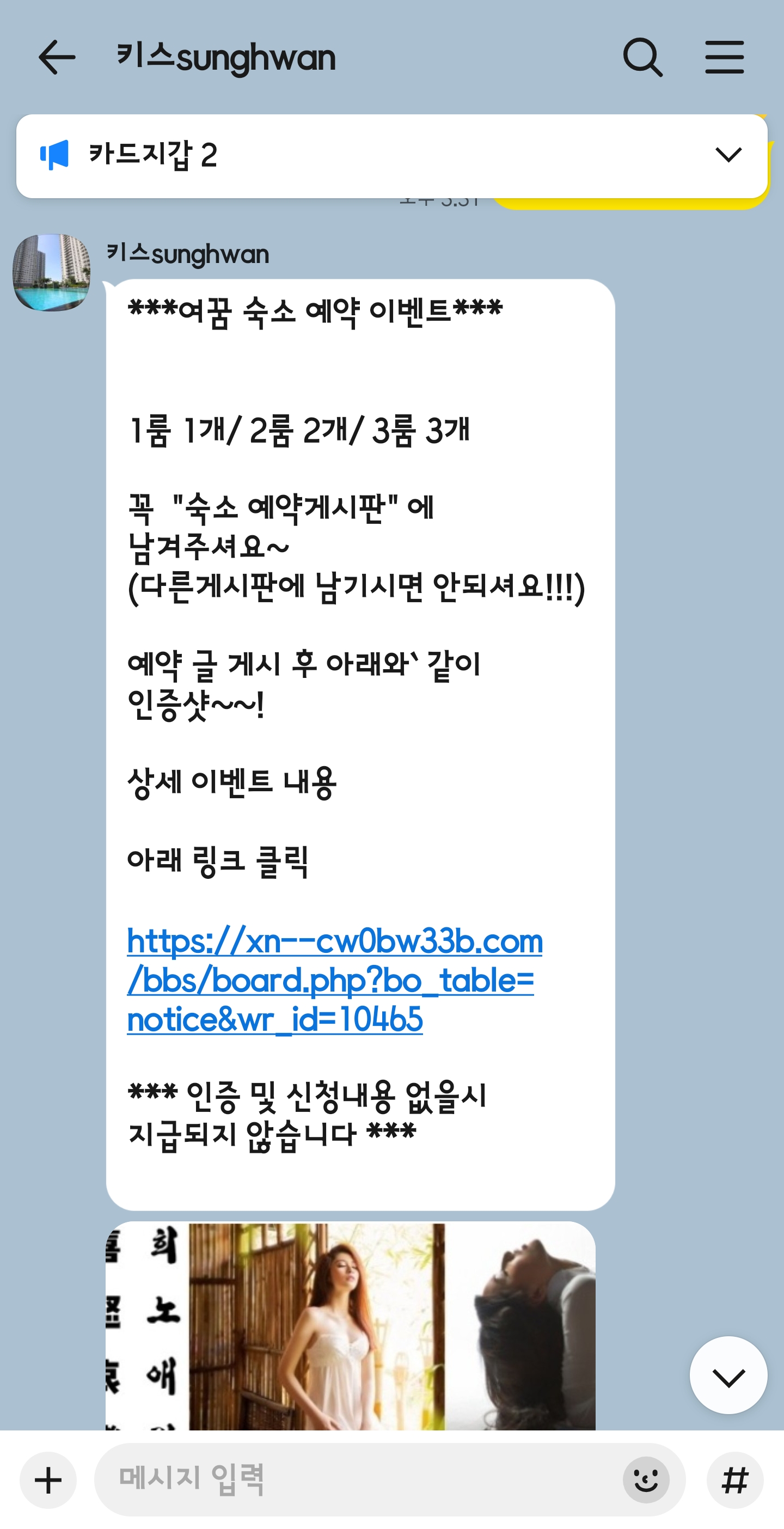This screenshot has height=1529, width=784.
Task: Open 키스sunghwan's profile picture
Action: pos(52,272)
